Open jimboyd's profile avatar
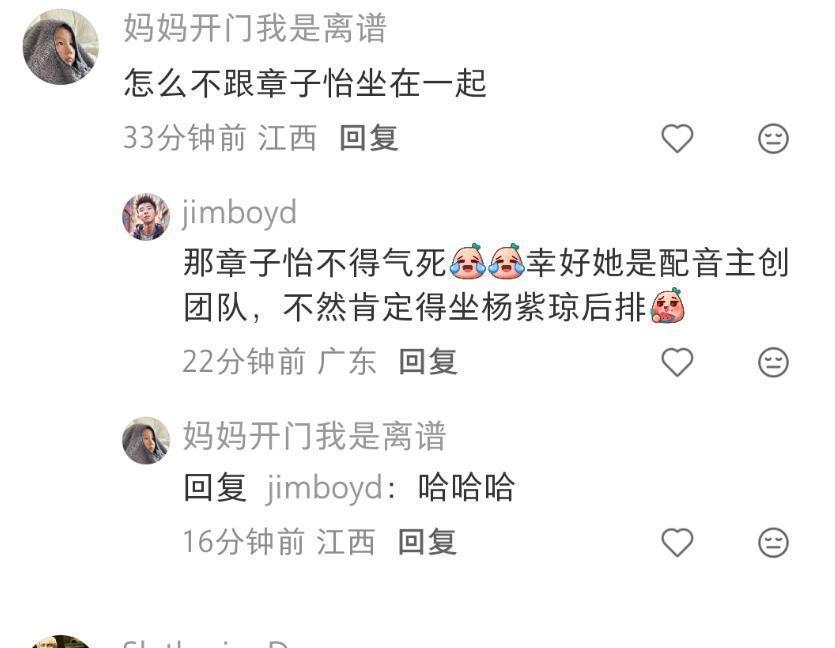 (x=146, y=216)
